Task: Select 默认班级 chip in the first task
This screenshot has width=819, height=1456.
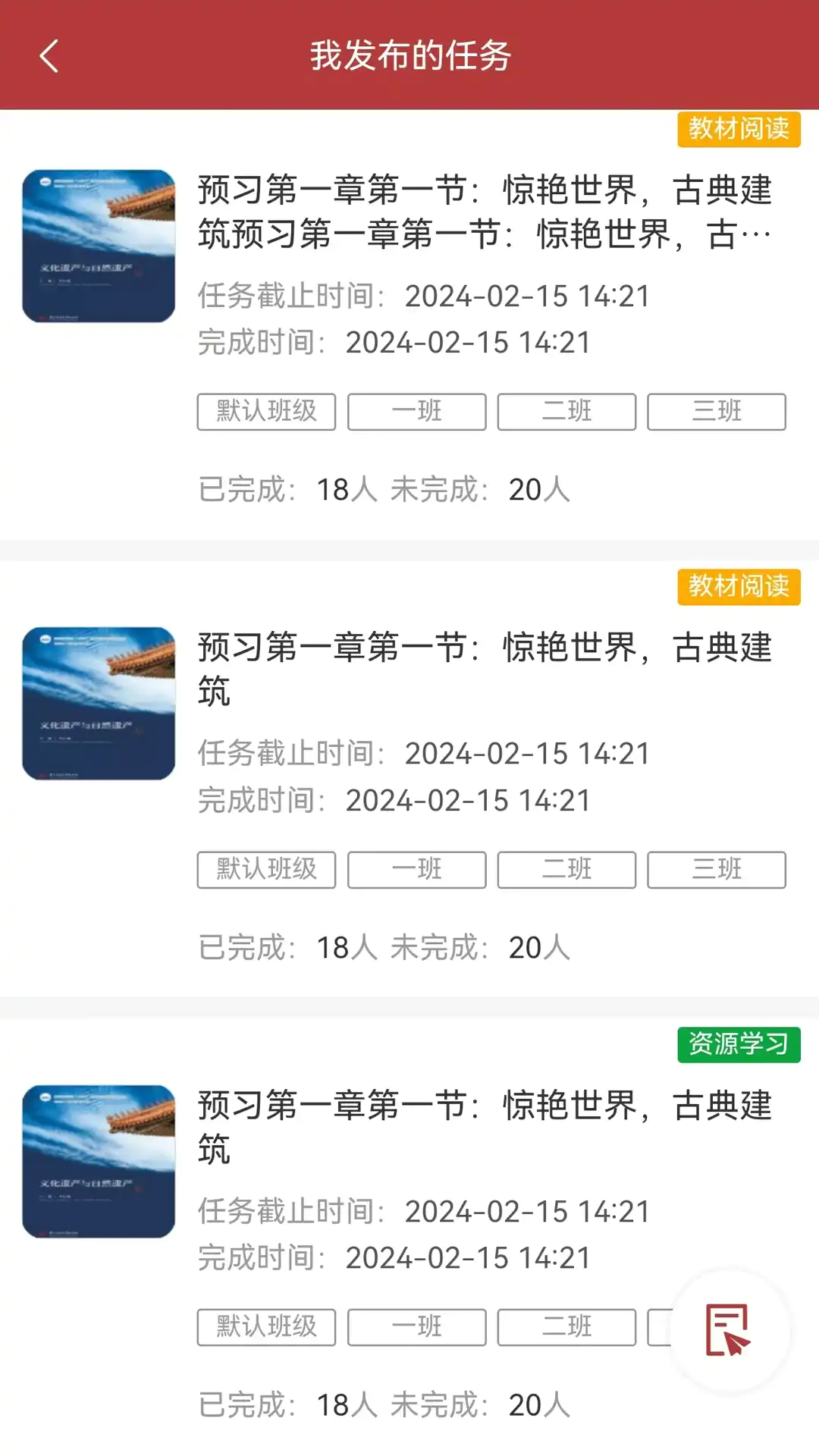Action: tap(266, 412)
